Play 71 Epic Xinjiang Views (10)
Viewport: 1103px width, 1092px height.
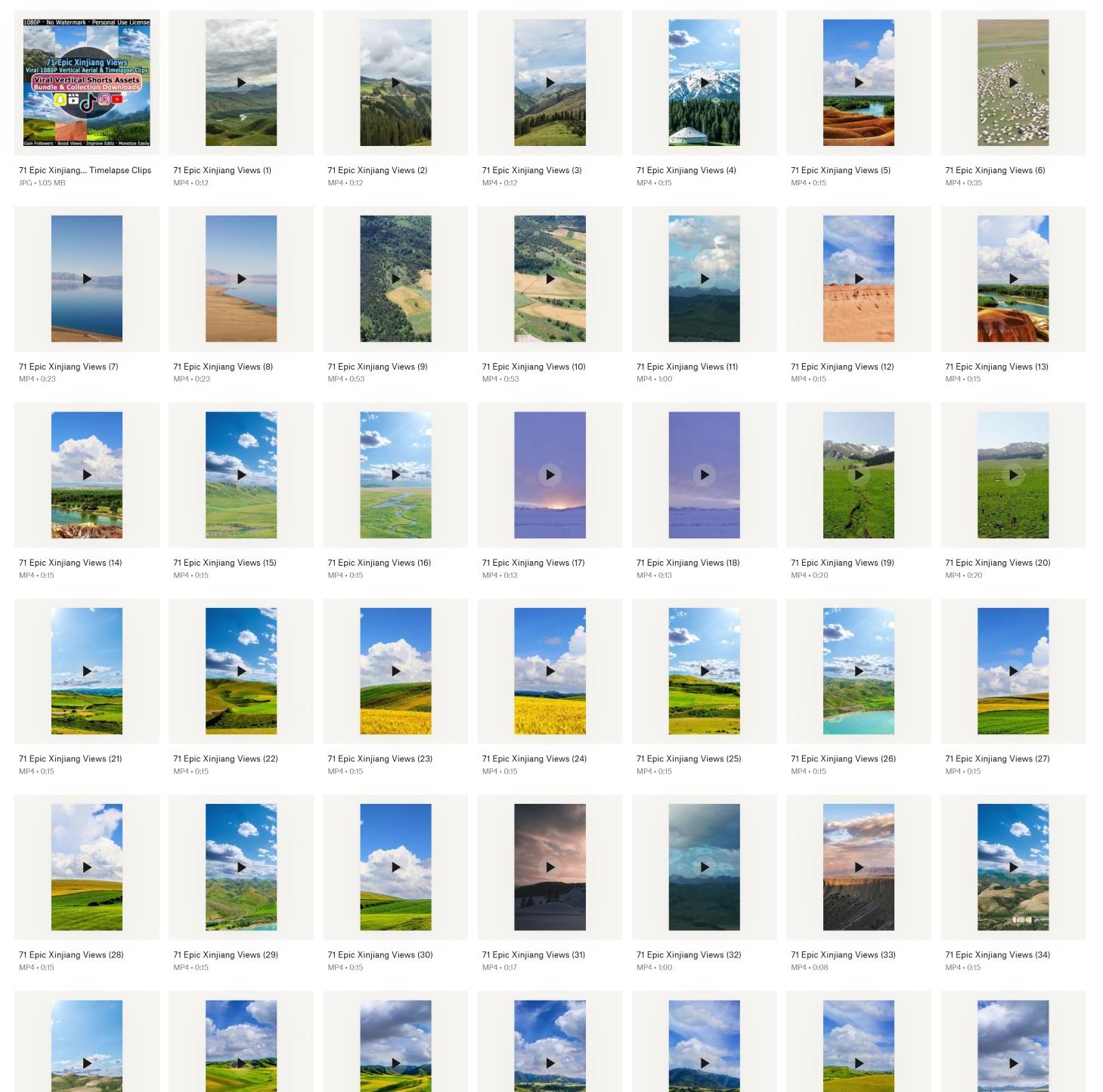click(550, 278)
